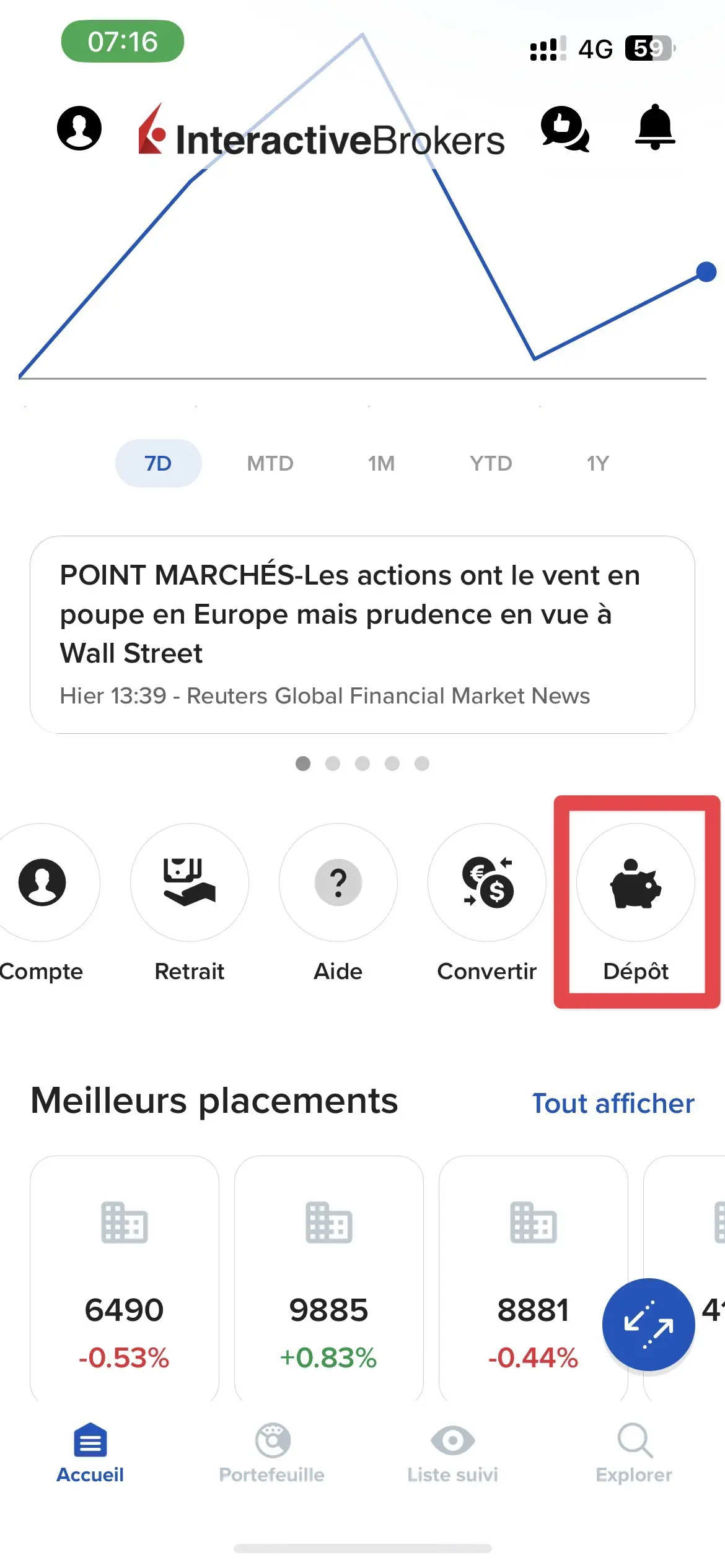Tap Tout afficher for best placements
The image size is (725, 1568).
(613, 1104)
